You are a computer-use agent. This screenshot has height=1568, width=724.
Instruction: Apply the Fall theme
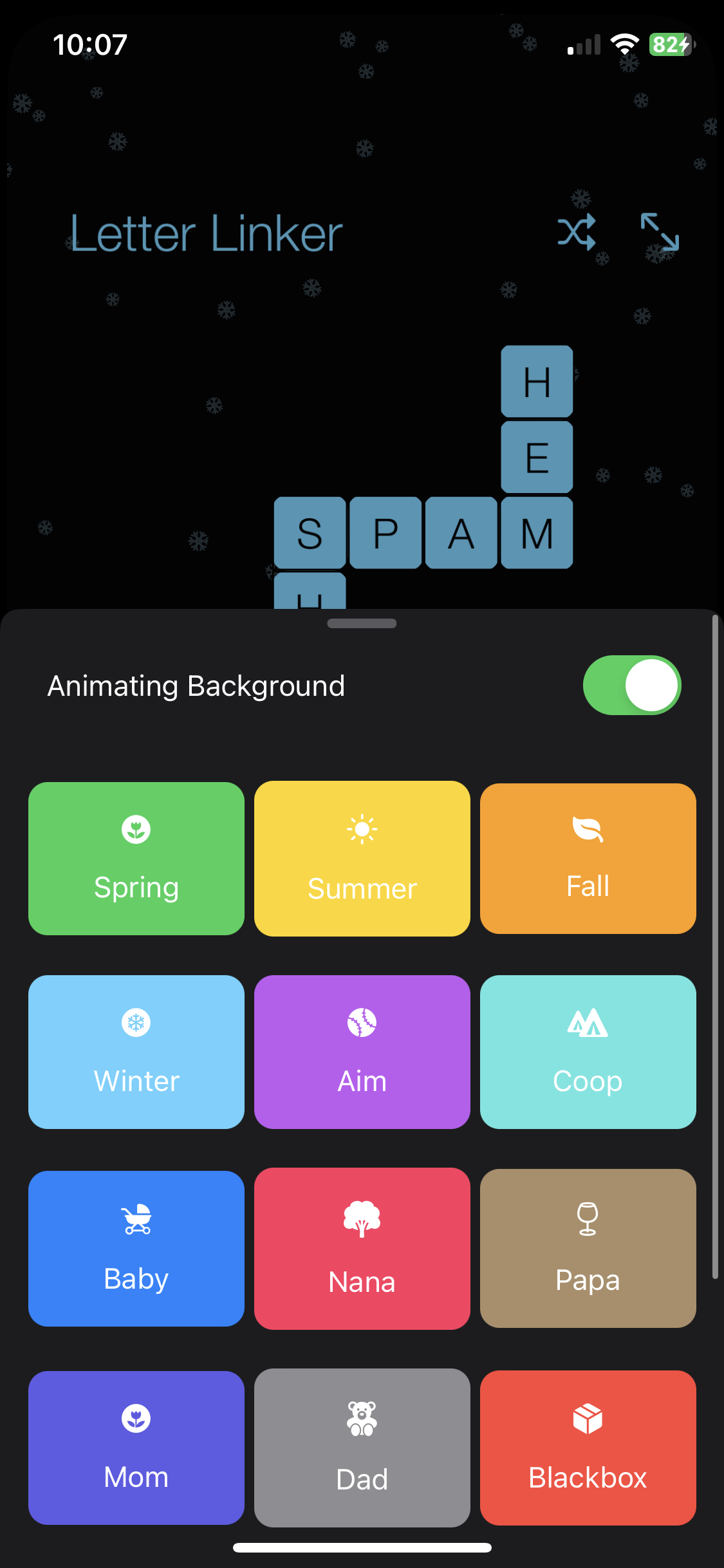pyautogui.click(x=588, y=859)
